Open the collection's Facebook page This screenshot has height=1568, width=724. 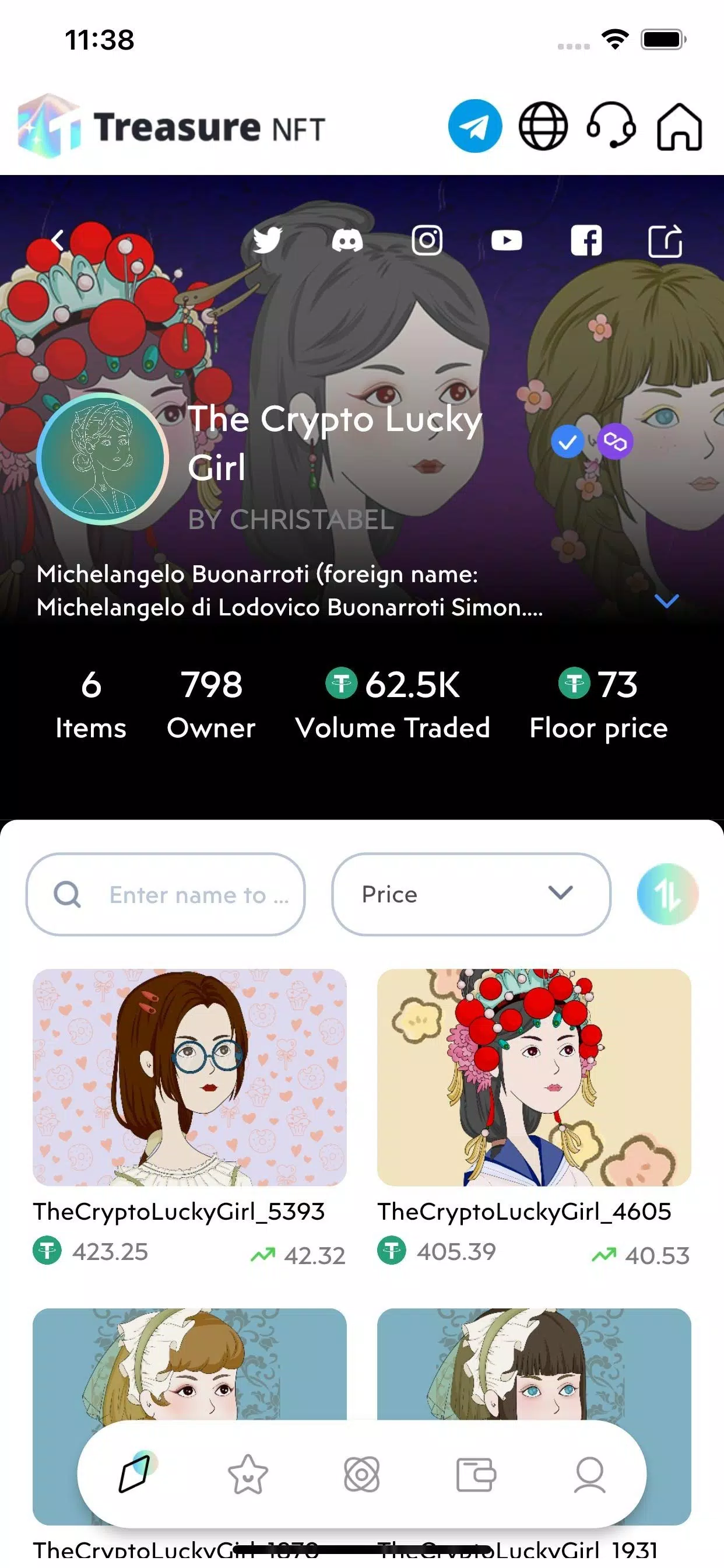click(x=586, y=240)
